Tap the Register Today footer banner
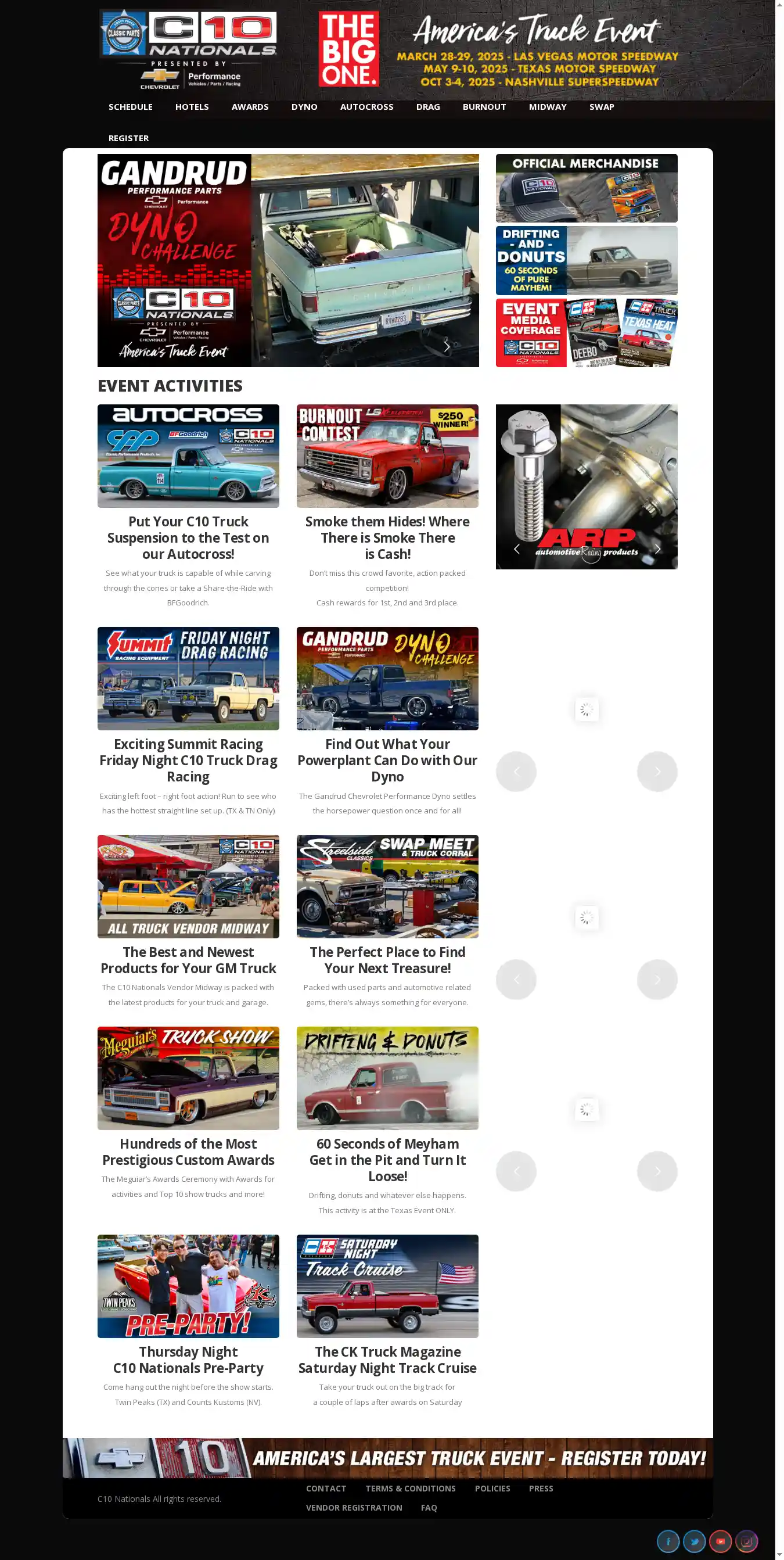This screenshot has height=1560, width=784. coord(387,1458)
